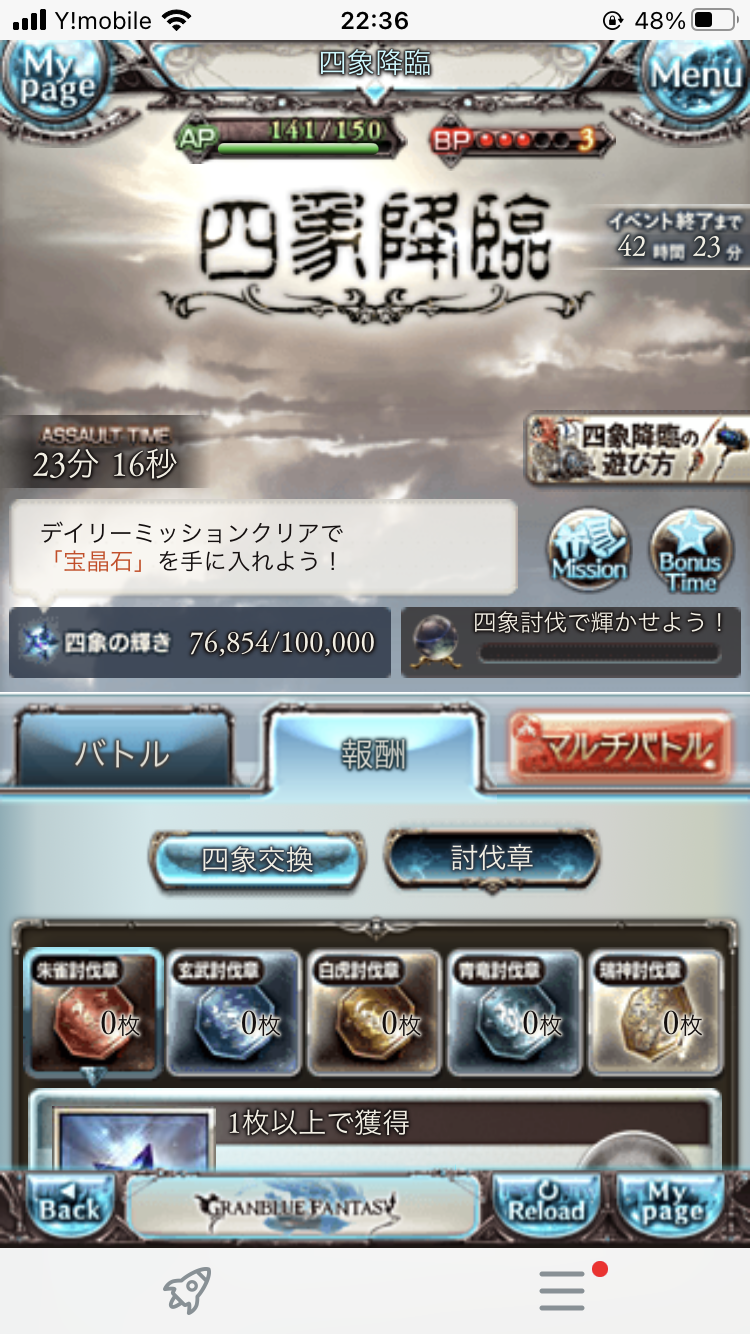Tap the rocket icon in browser bar

point(187,1290)
